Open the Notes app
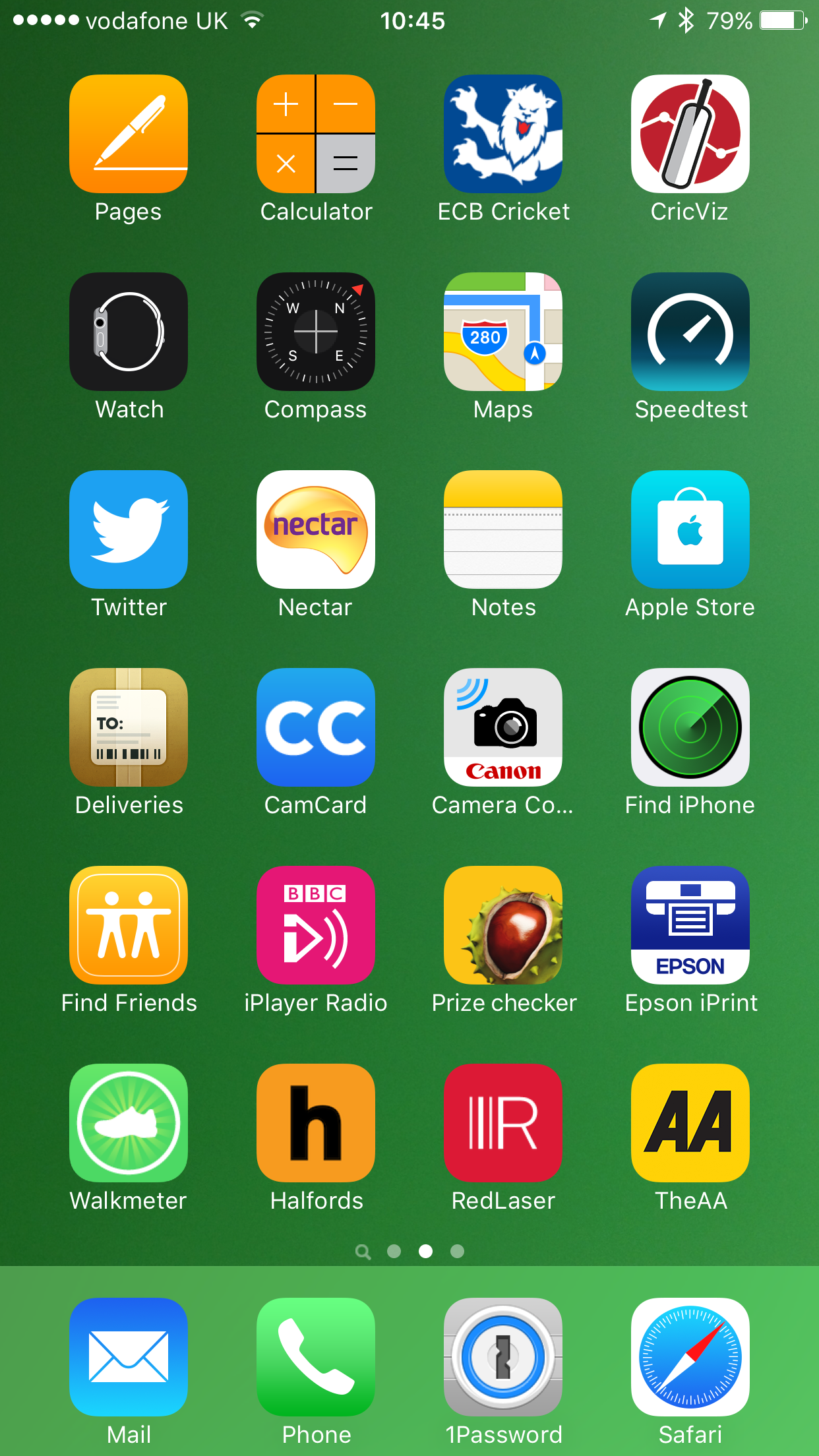819x1456 pixels. tap(503, 530)
